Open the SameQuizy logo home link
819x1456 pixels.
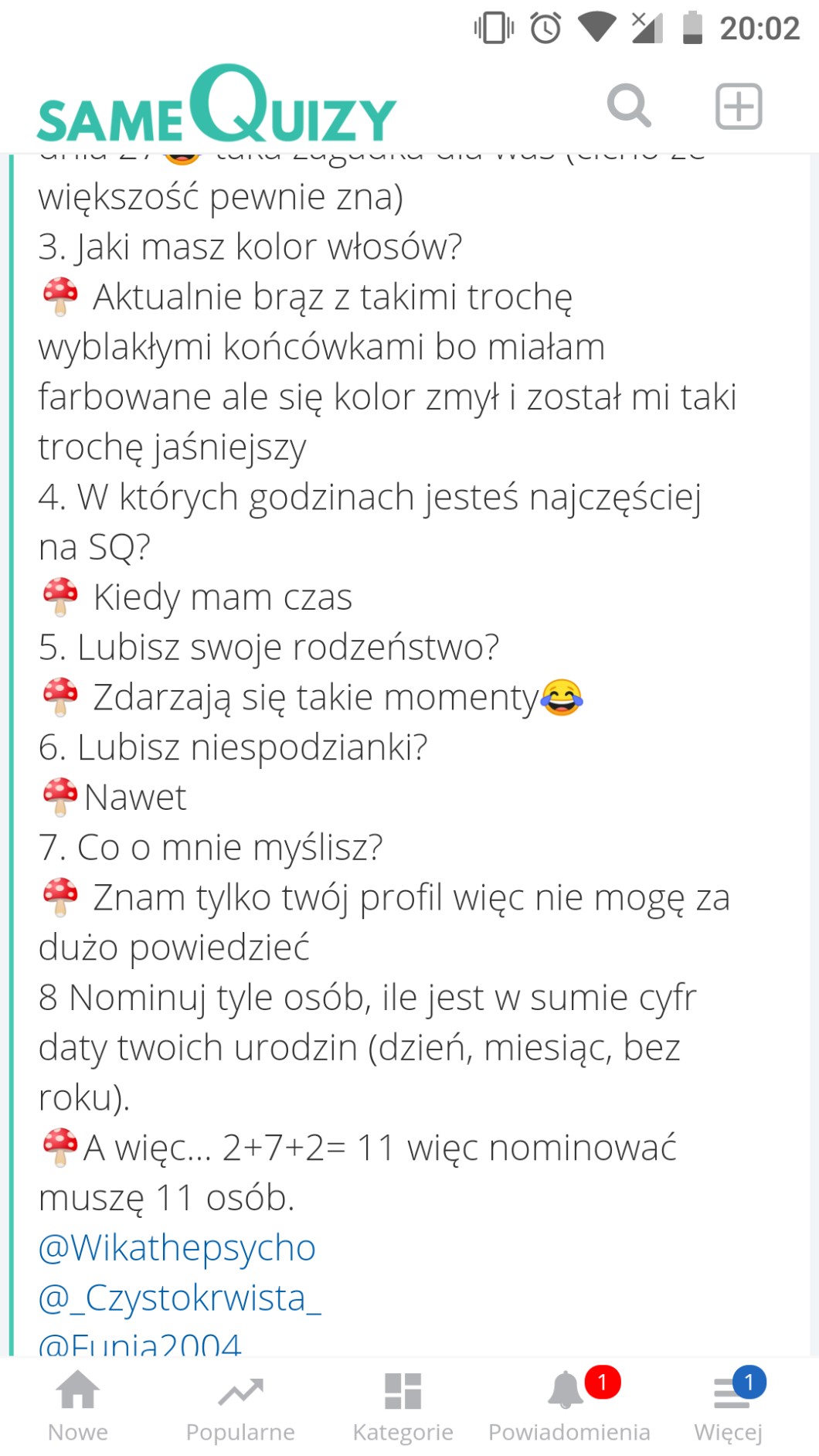(216, 106)
